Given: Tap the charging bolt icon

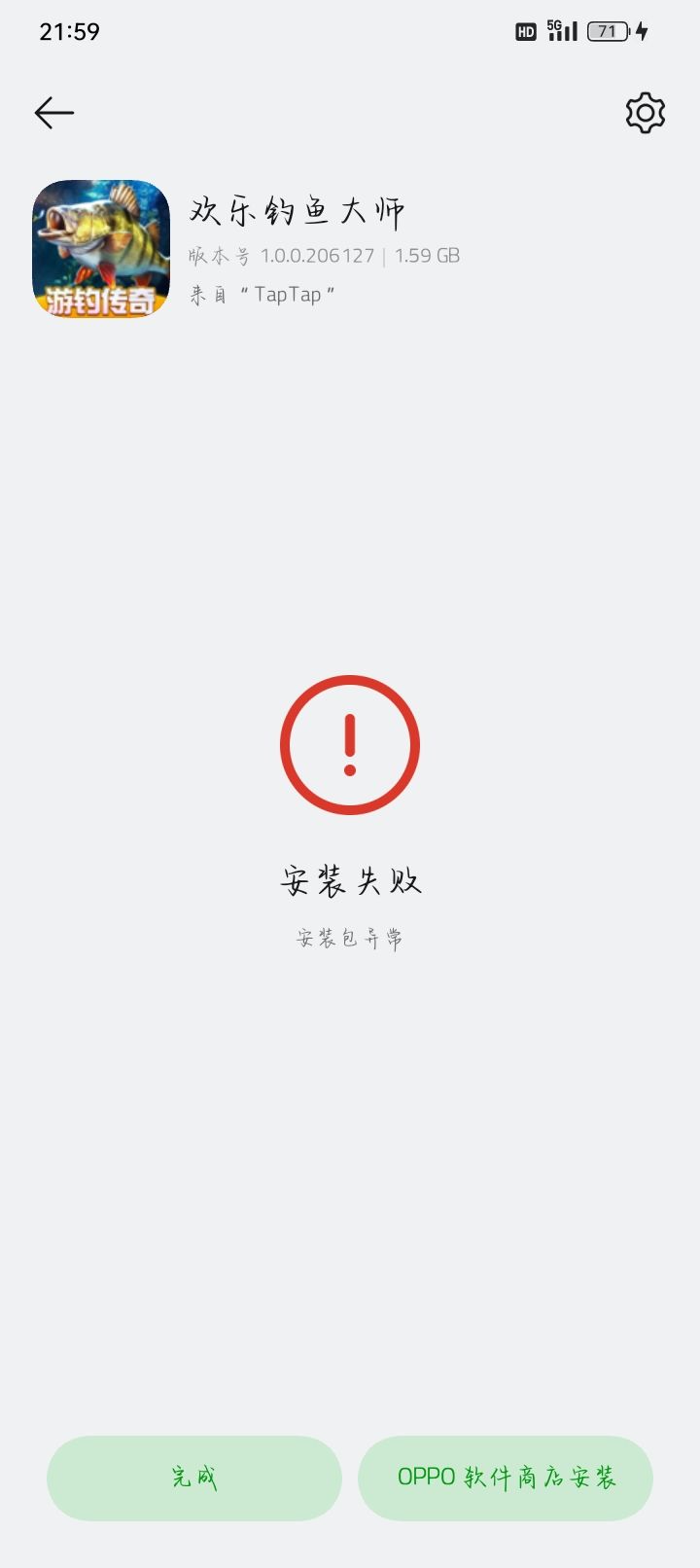Looking at the screenshot, I should tap(641, 31).
